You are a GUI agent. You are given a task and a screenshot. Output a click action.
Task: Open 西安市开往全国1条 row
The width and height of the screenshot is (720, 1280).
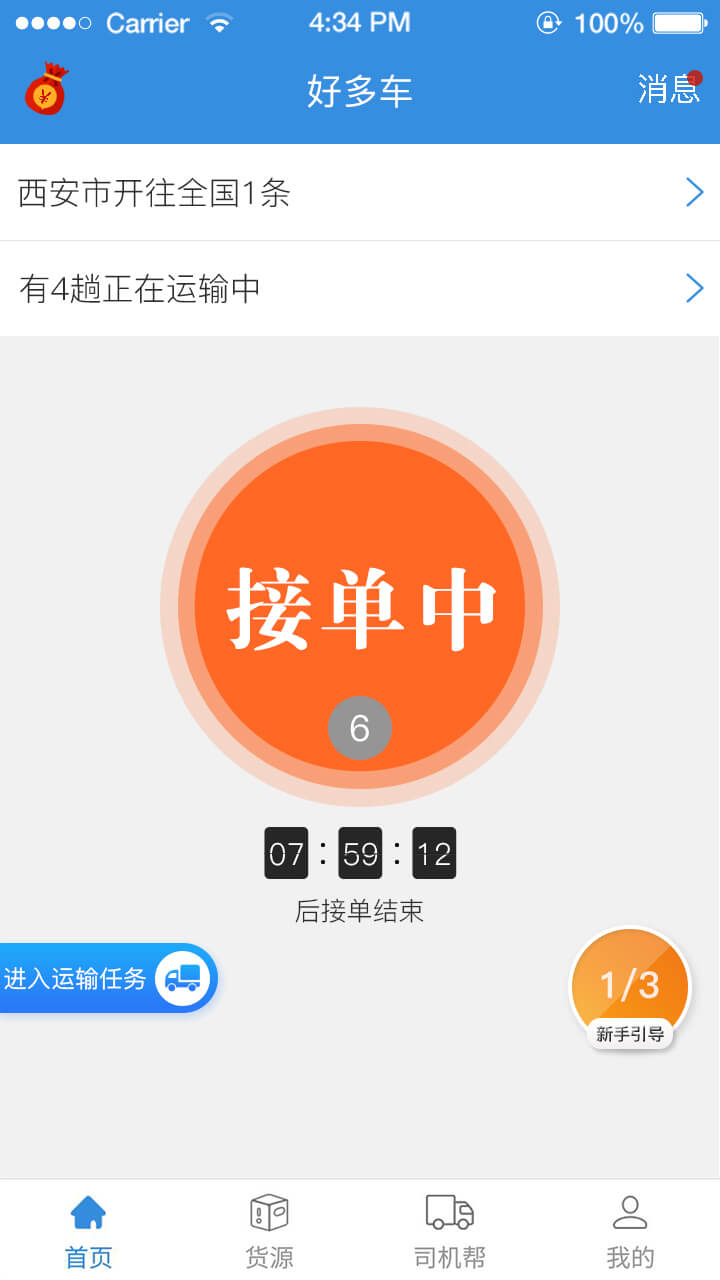tap(360, 193)
